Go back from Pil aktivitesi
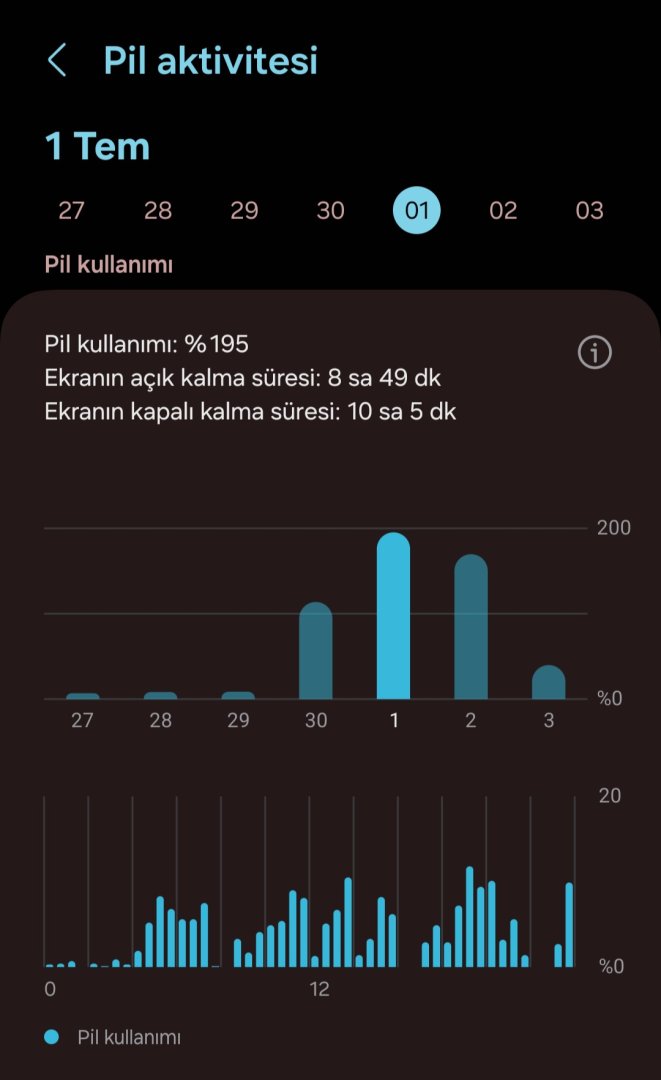Viewport: 661px width, 1080px height. click(57, 61)
